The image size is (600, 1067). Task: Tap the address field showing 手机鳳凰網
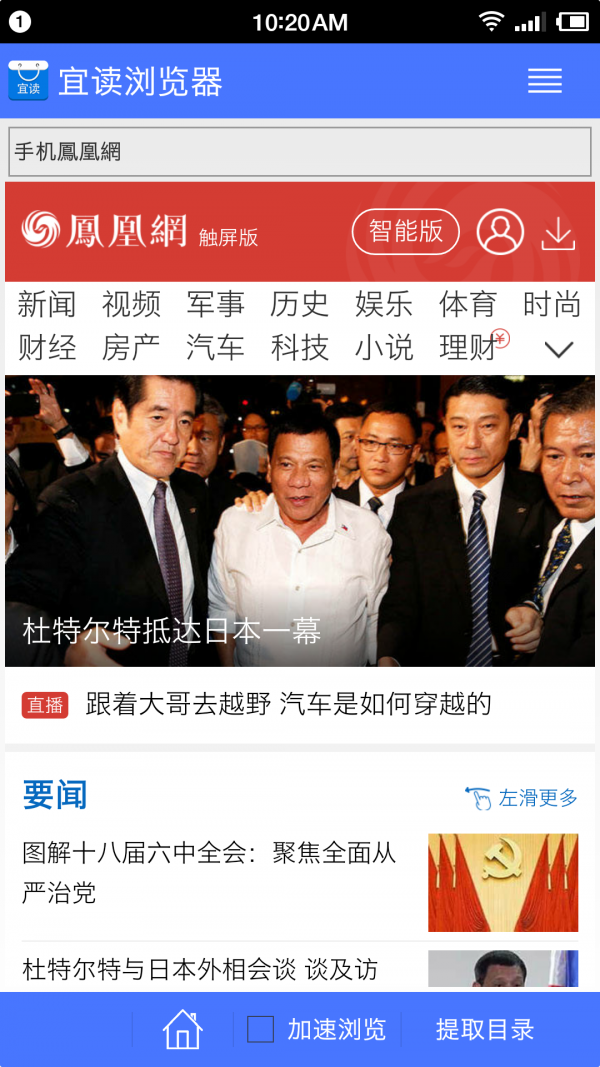[x=300, y=152]
